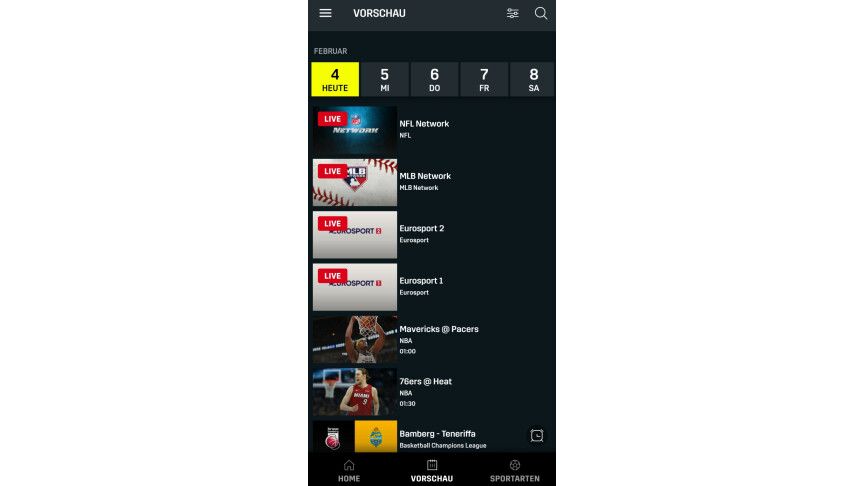
Task: Select Wednesday, February 5
Action: click(384, 79)
